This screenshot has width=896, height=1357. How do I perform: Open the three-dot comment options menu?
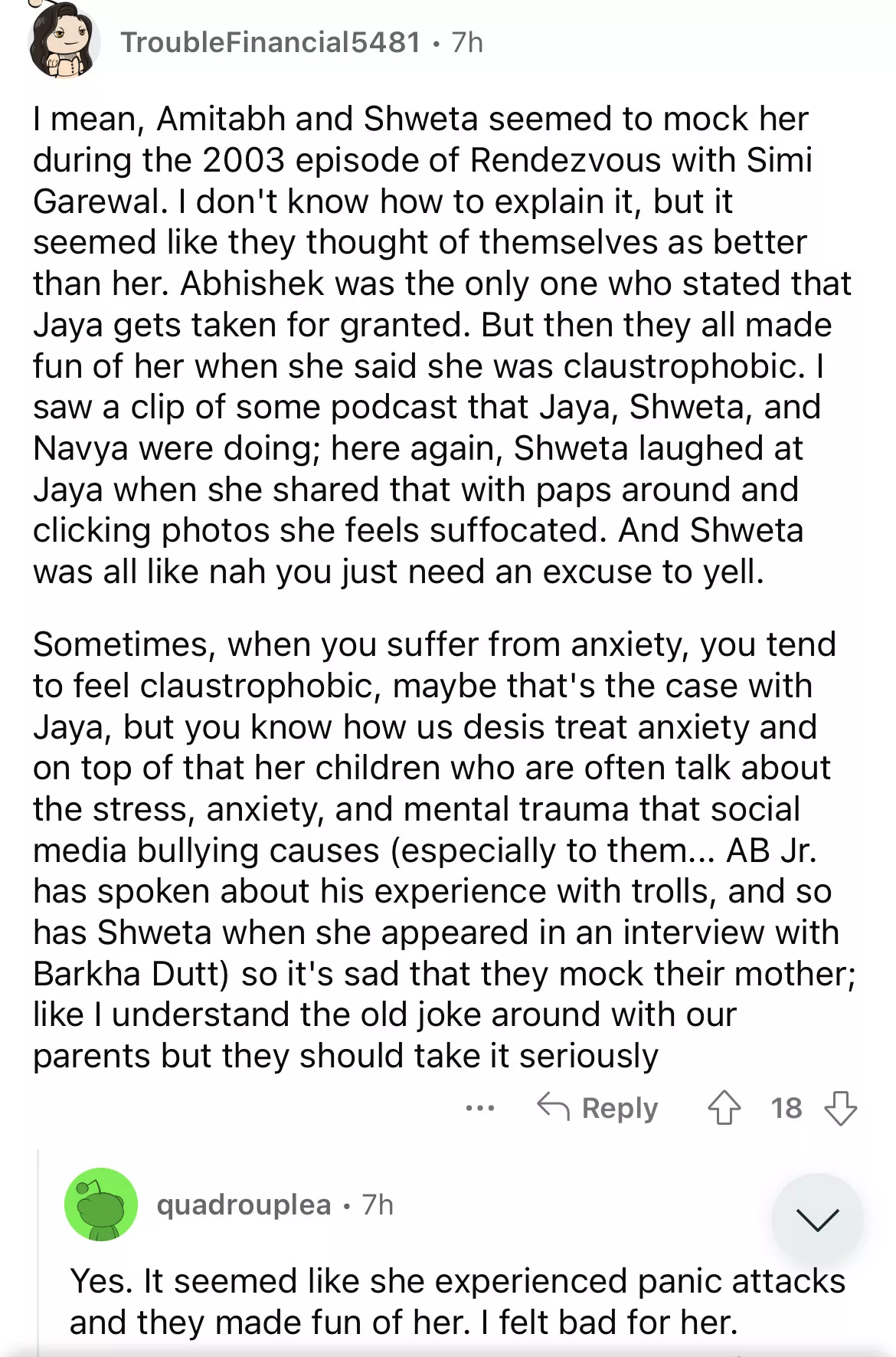pos(480,1108)
